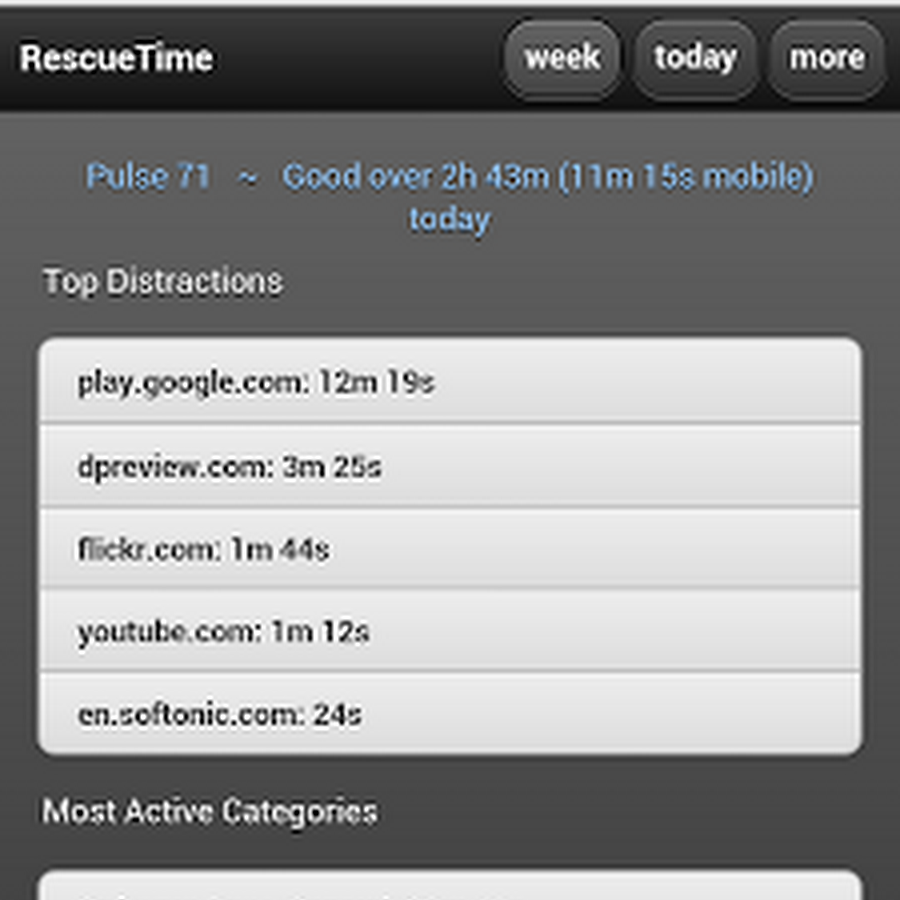Screen dimensions: 900x900
Task: Open the play.google.com distraction row
Action: pyautogui.click(x=449, y=382)
